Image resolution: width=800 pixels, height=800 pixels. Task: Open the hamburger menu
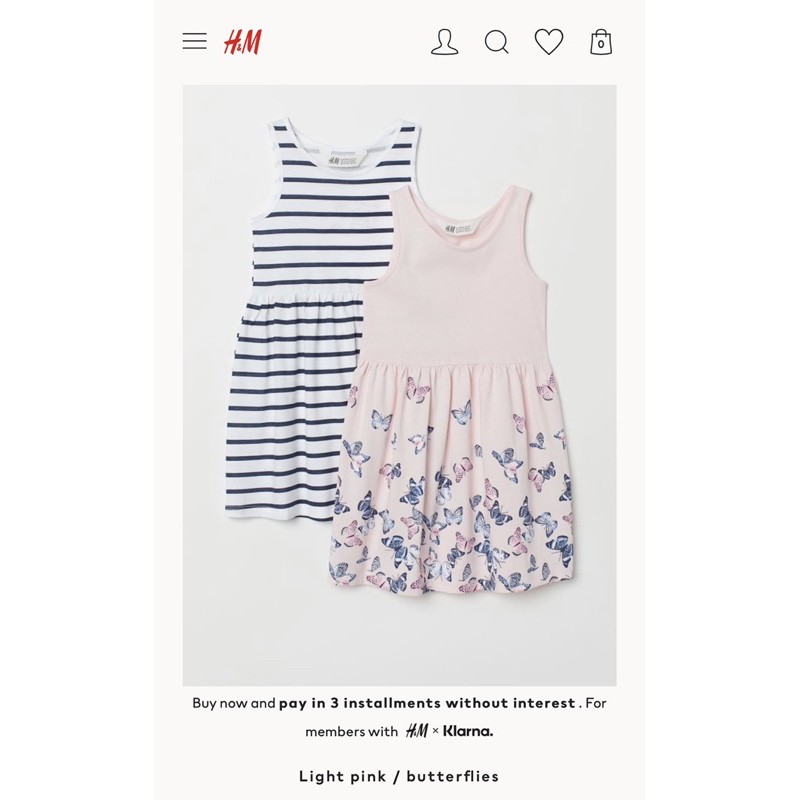click(194, 41)
